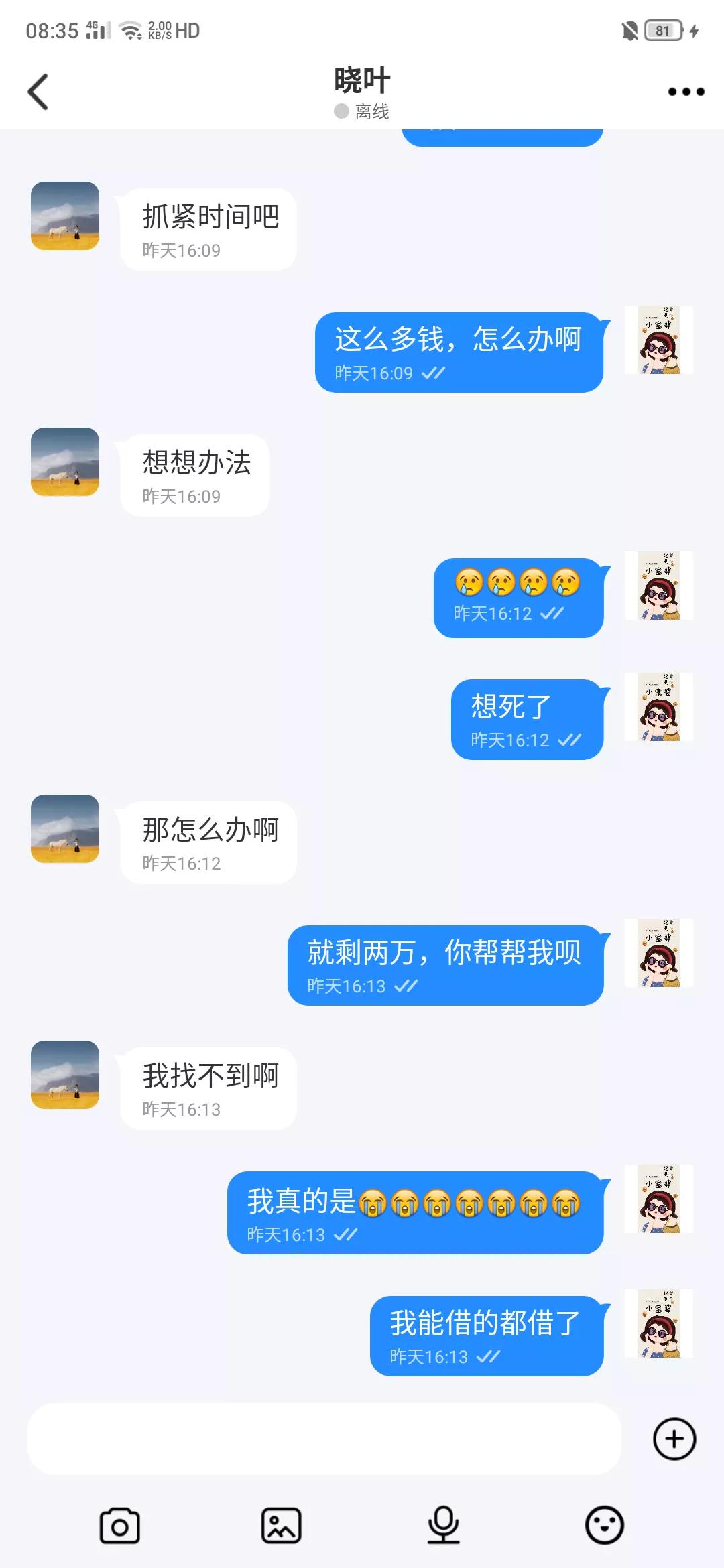
Task: Tap the microphone icon to record voice
Action: tap(442, 1524)
